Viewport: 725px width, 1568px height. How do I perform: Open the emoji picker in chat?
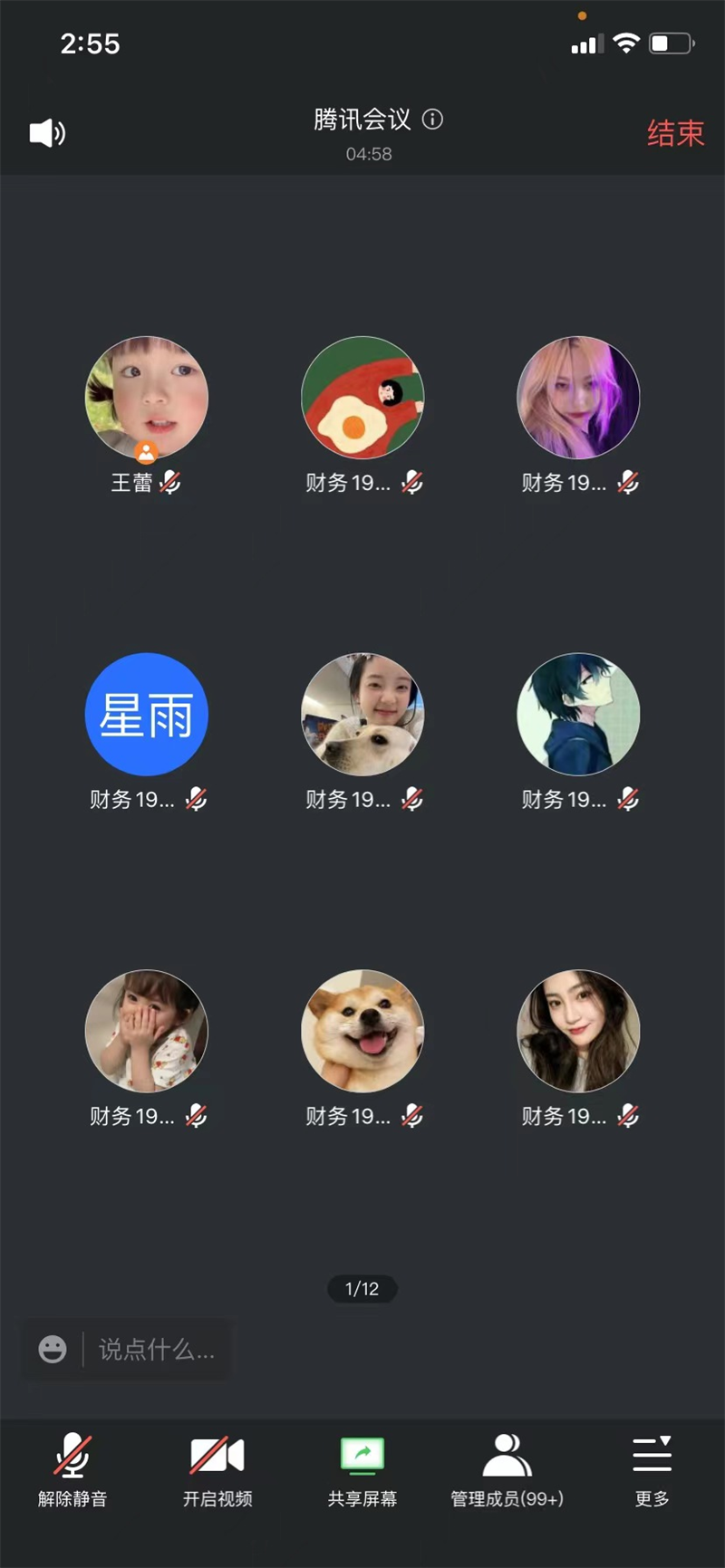[53, 1349]
